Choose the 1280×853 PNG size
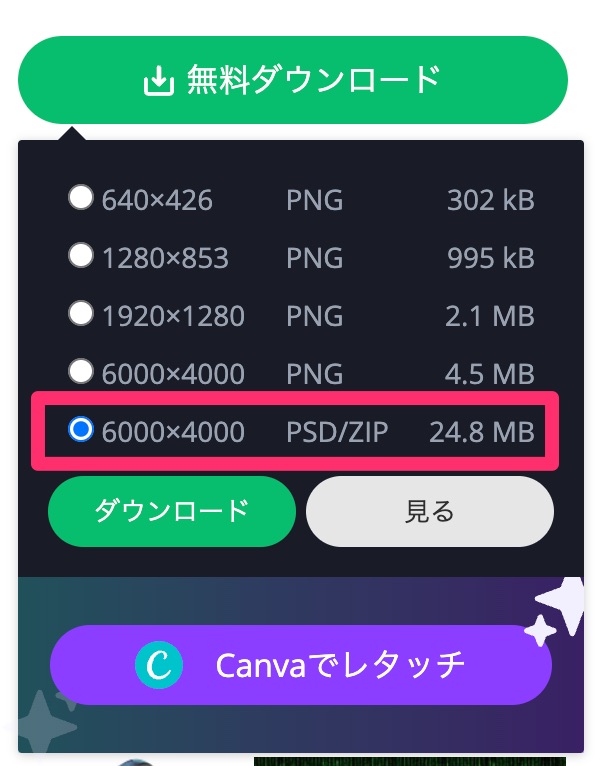 click(x=80, y=256)
